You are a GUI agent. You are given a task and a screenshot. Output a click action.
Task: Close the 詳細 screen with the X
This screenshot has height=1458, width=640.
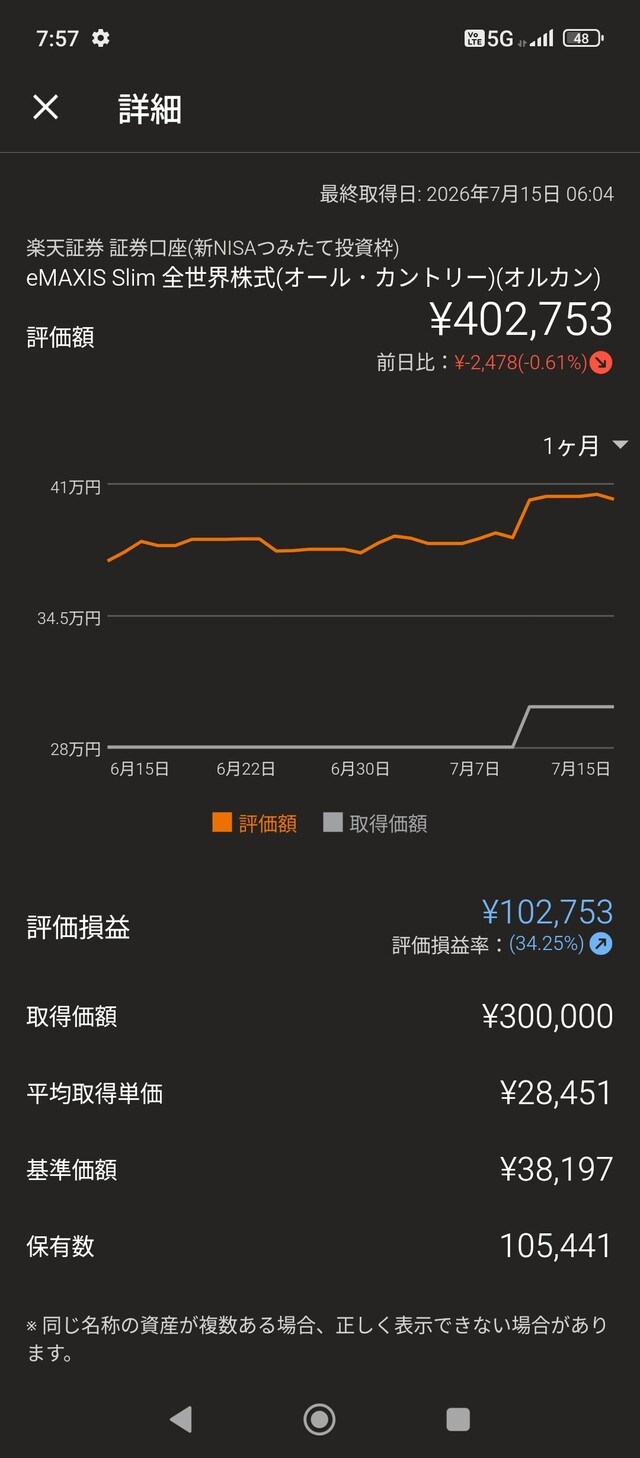pyautogui.click(x=46, y=108)
